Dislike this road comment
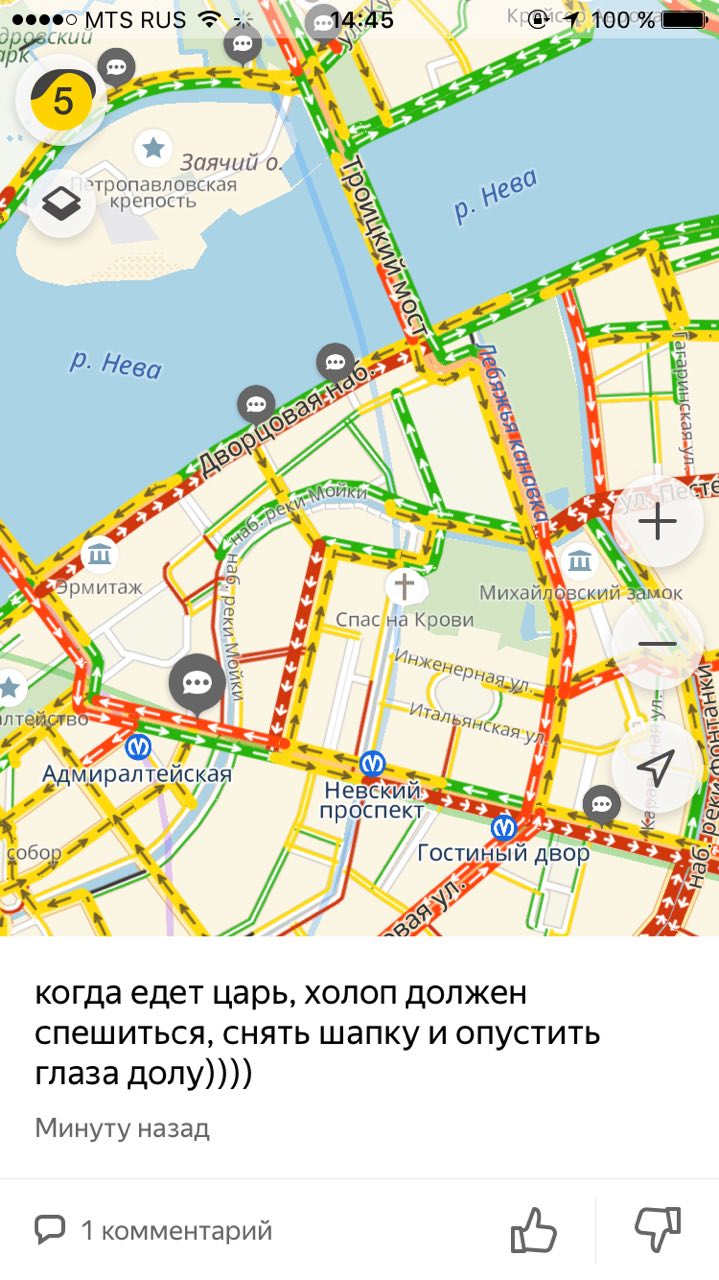 pyautogui.click(x=658, y=1230)
